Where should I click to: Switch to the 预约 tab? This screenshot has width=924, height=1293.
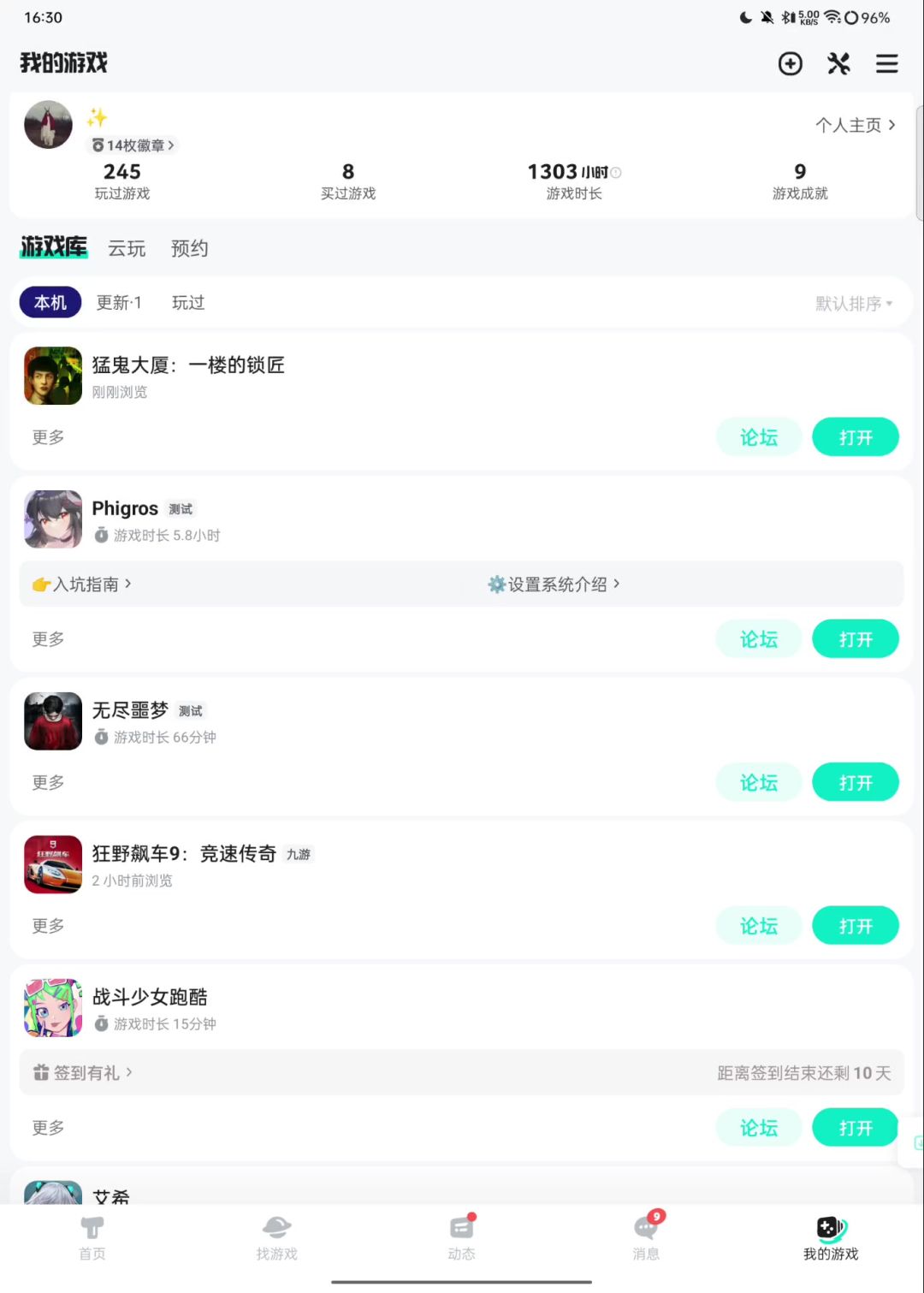(189, 248)
